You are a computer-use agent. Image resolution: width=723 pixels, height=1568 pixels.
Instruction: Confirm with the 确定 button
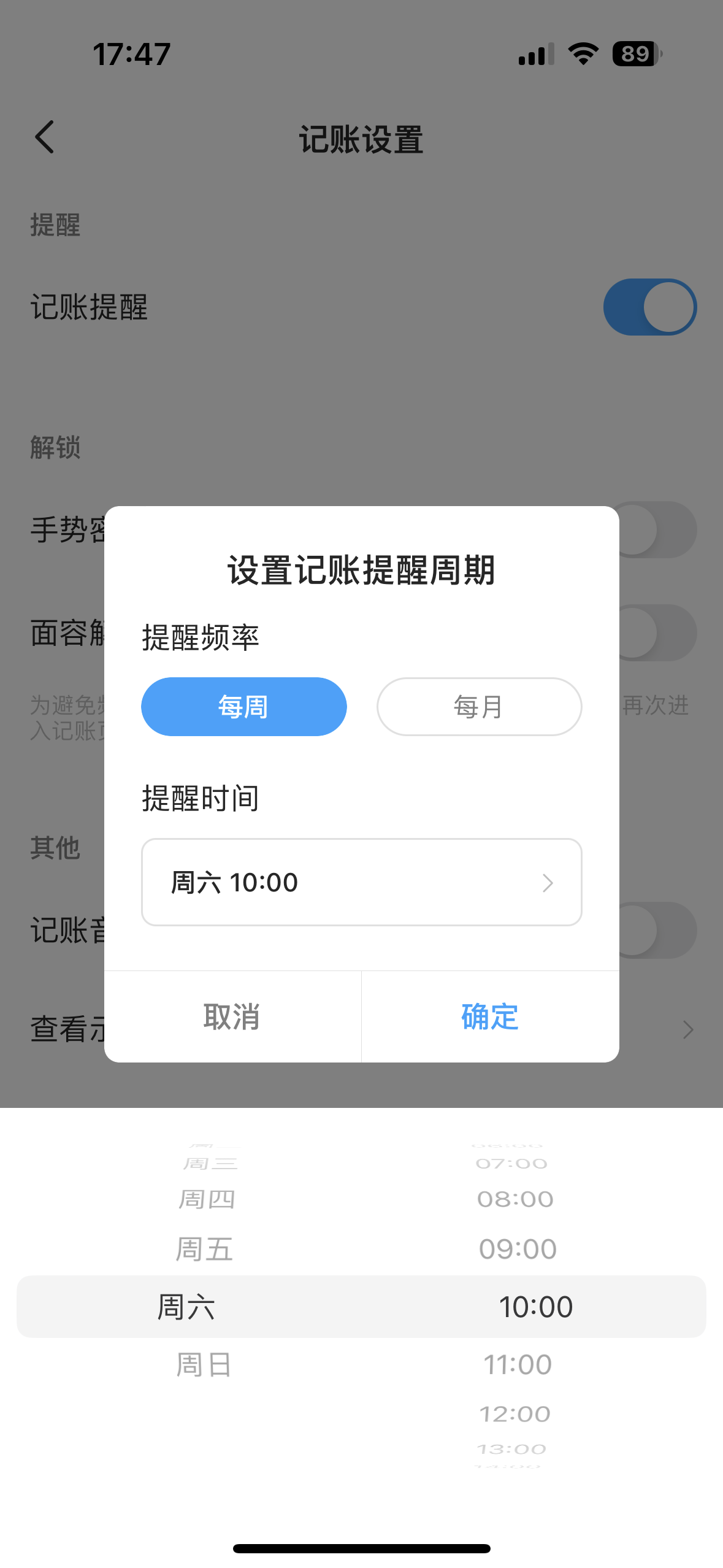490,1017
